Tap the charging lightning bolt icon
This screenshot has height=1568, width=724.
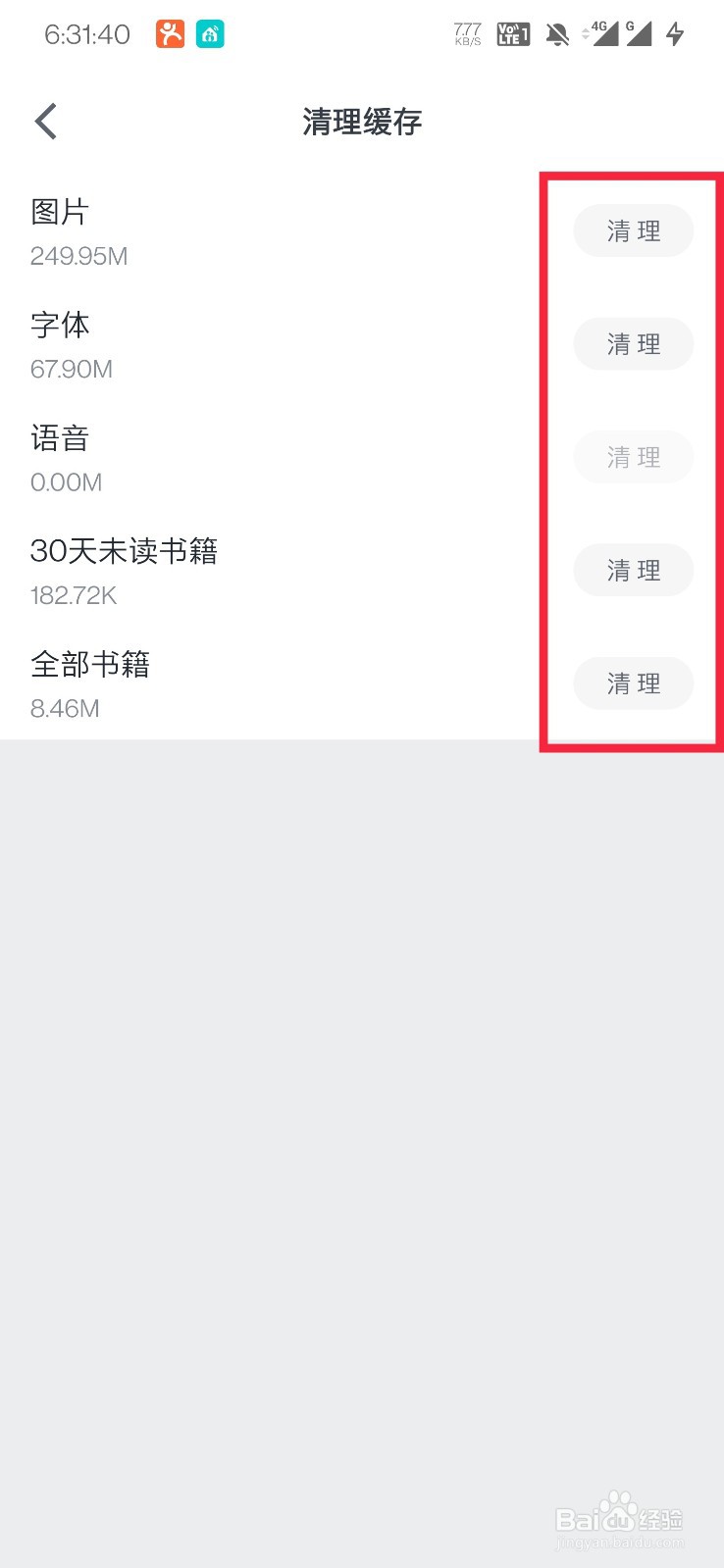pos(675,34)
